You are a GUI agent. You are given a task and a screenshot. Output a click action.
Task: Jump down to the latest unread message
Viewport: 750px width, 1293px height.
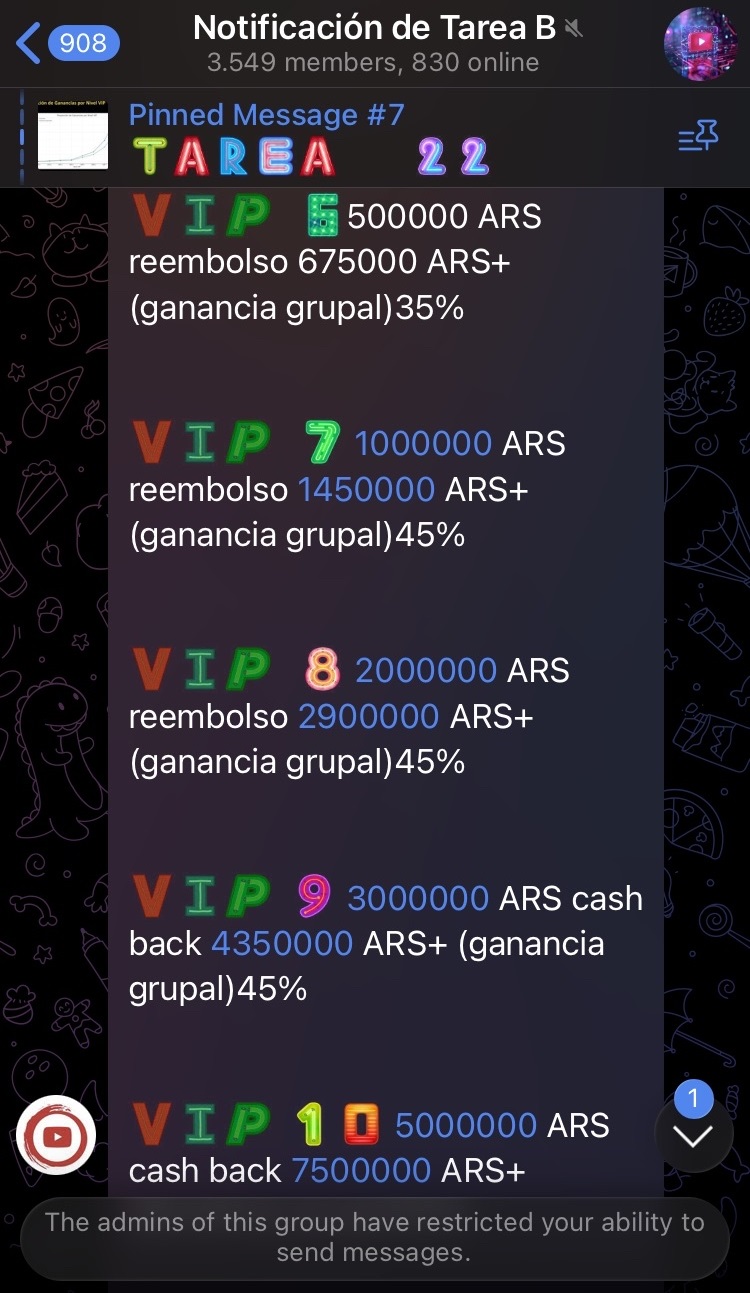coord(693,1135)
